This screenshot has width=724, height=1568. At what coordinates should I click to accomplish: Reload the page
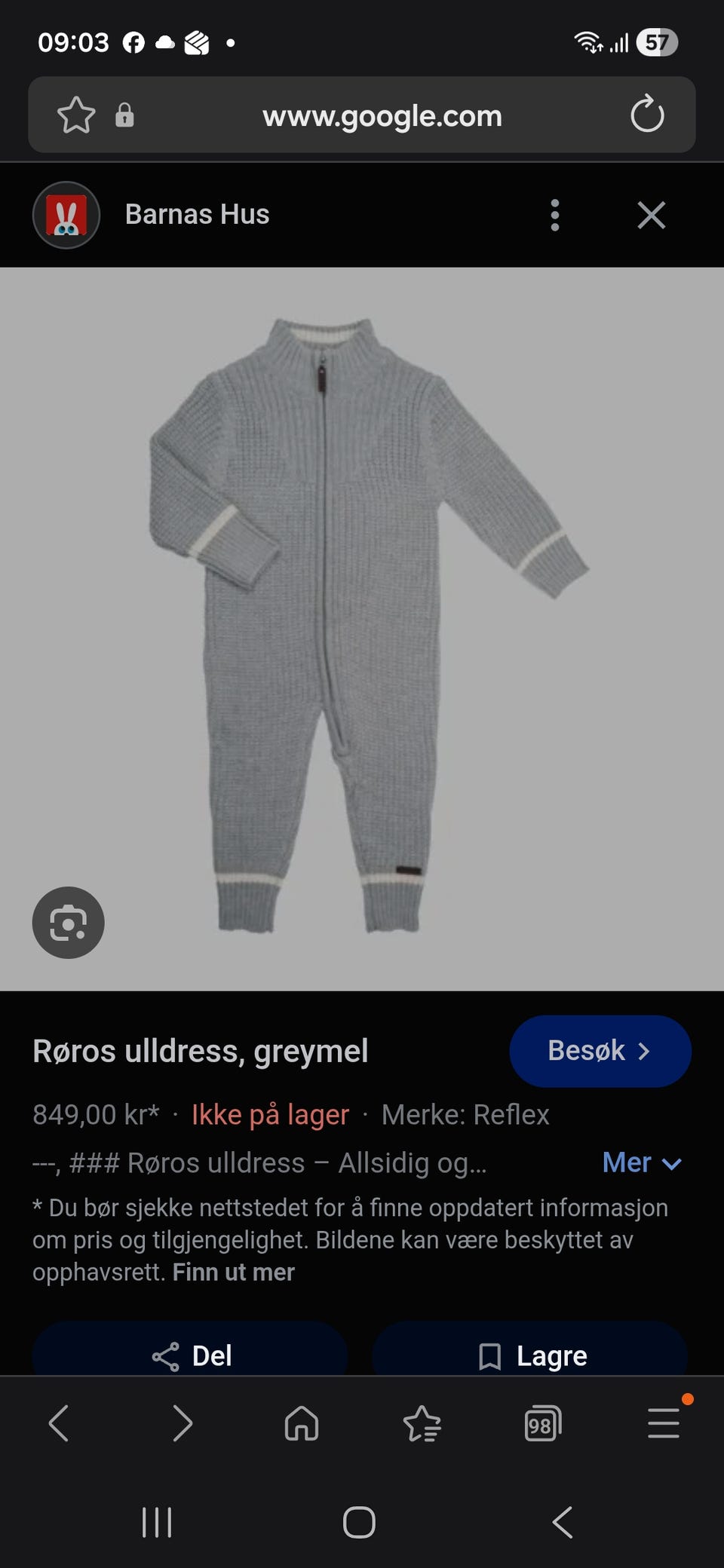click(646, 115)
